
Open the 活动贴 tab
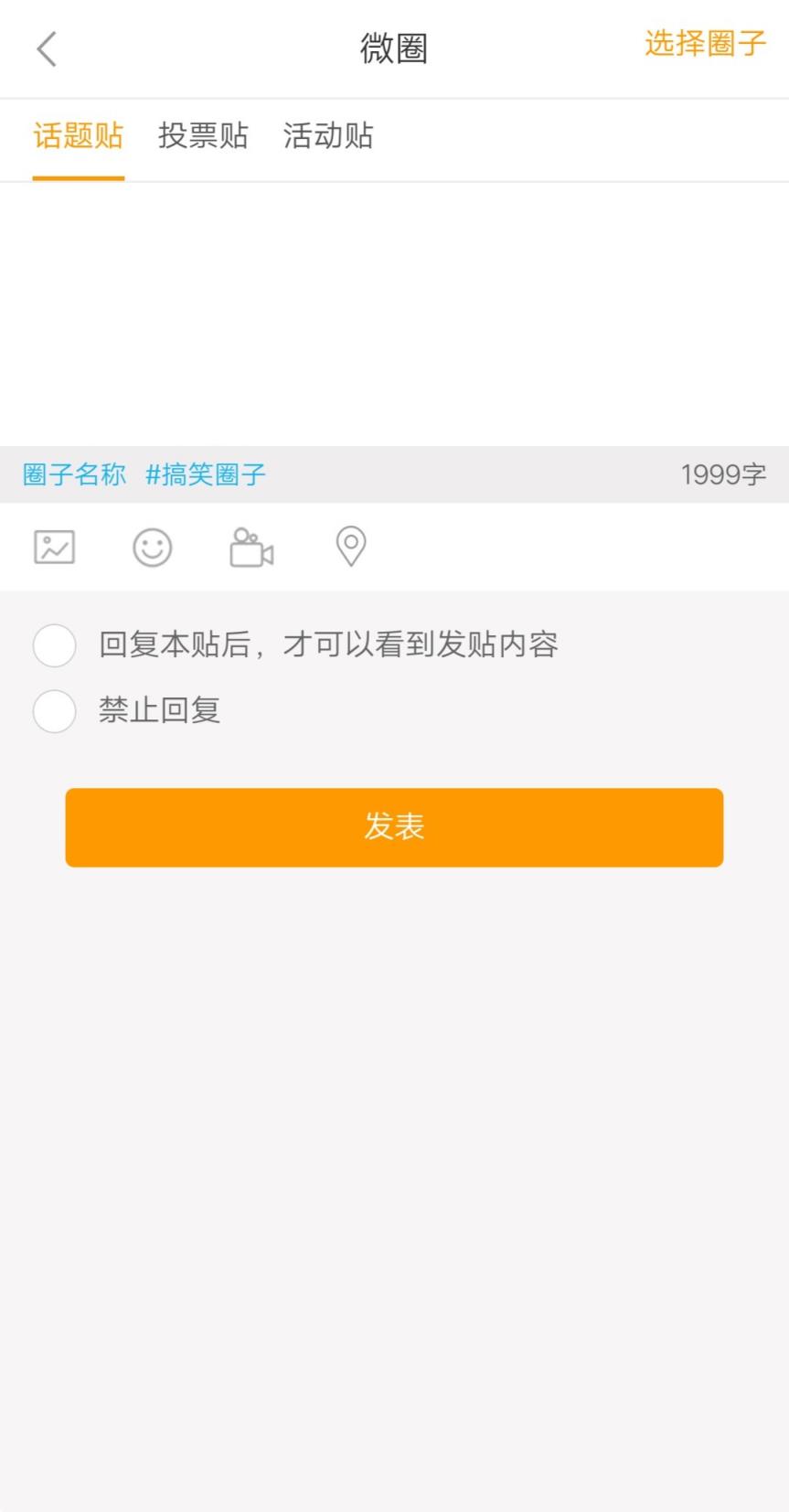coord(329,136)
